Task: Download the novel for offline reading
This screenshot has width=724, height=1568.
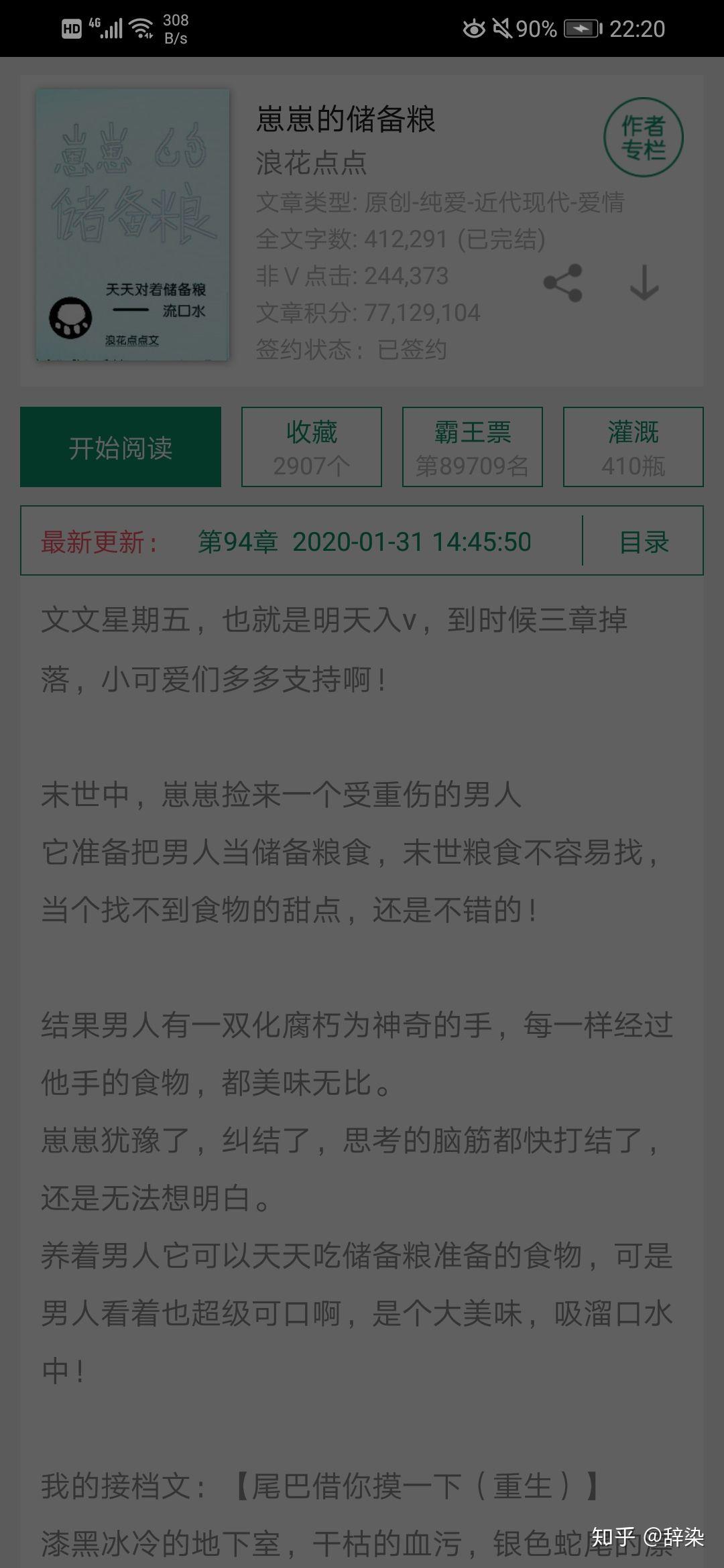Action: click(x=644, y=283)
